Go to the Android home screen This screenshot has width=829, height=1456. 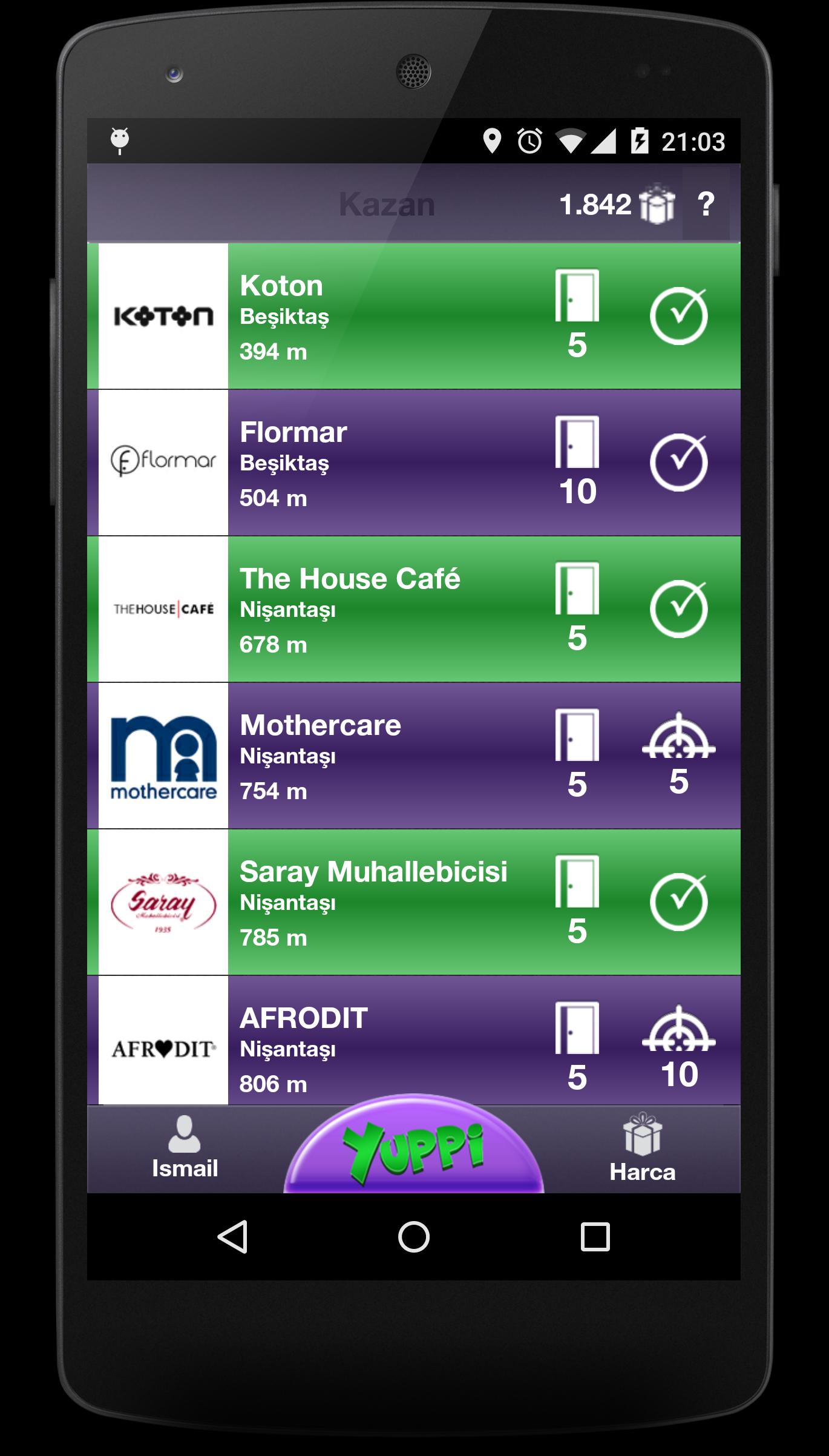[x=414, y=1236]
